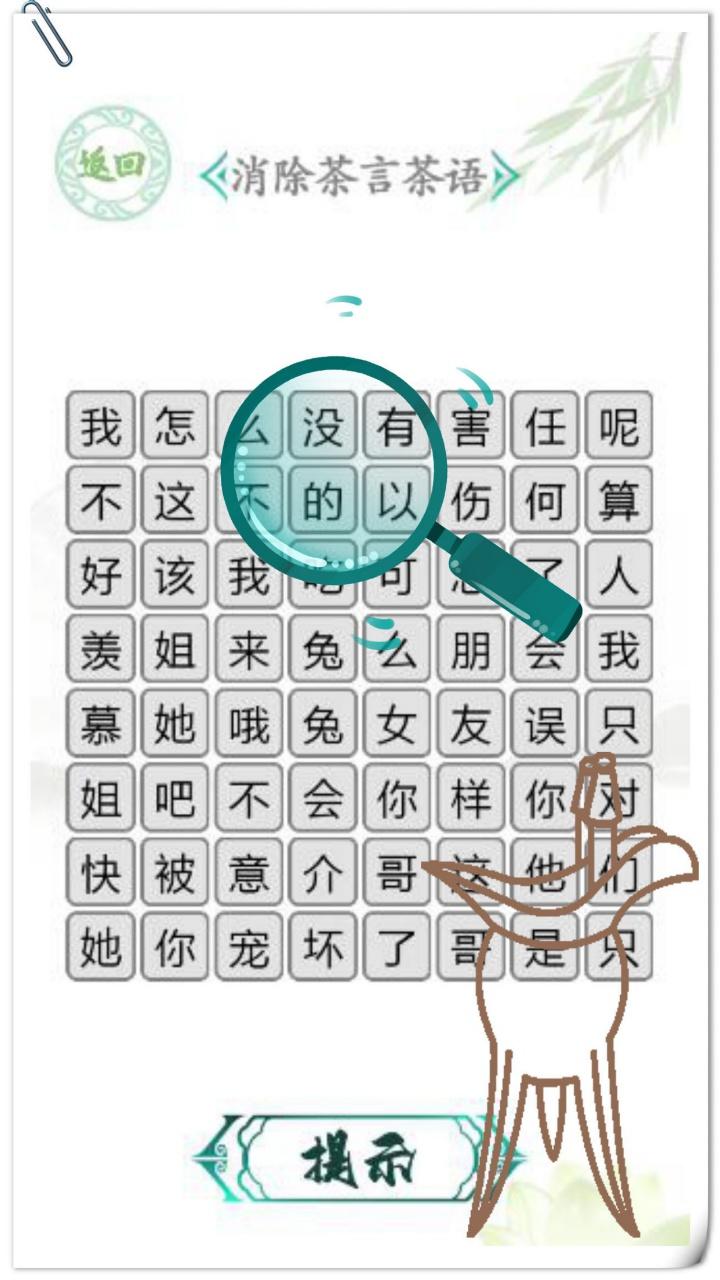
Task: Tap the 吧 character tile
Action: pyautogui.click(x=174, y=798)
